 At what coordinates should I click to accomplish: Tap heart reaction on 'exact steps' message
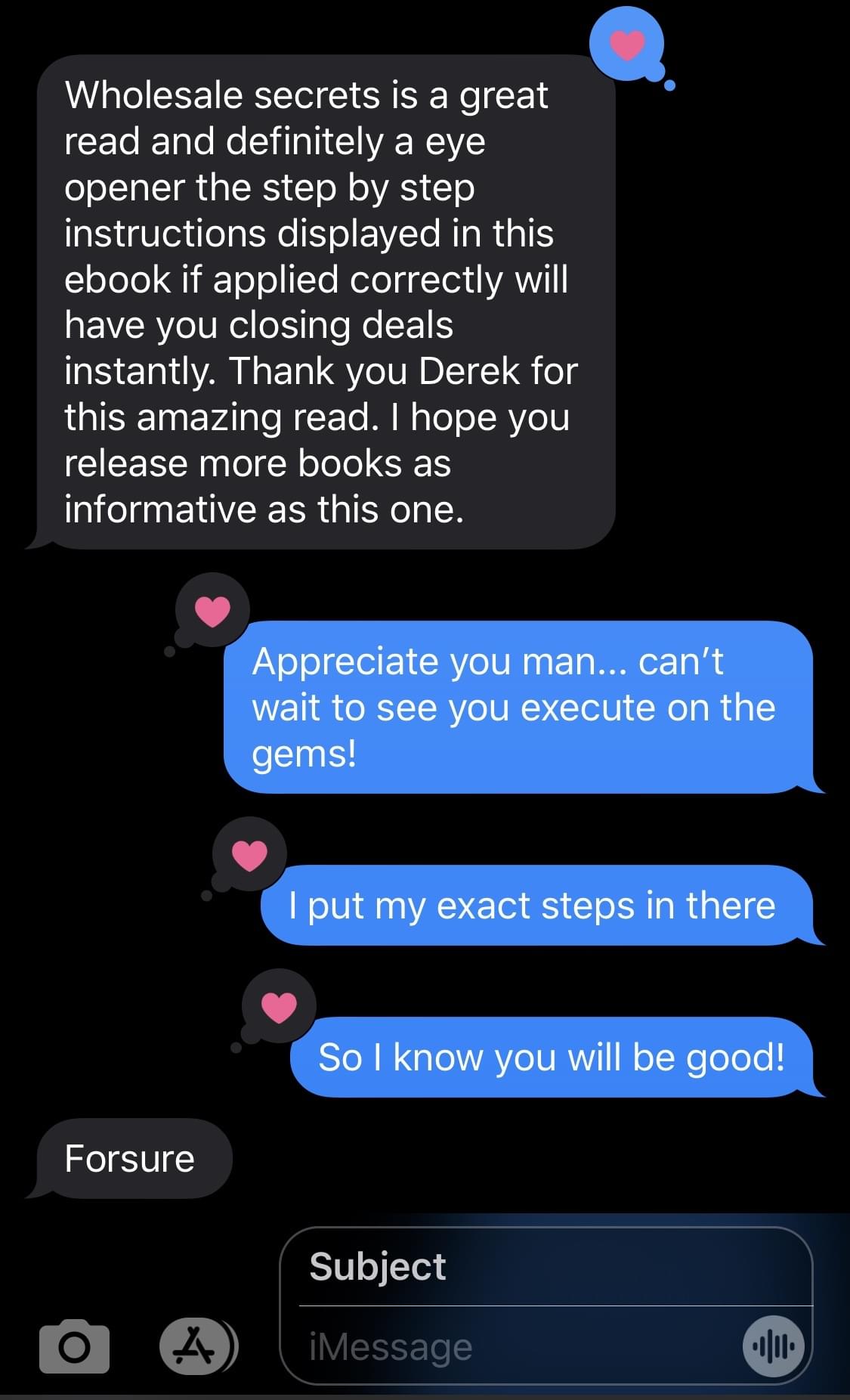click(x=249, y=854)
